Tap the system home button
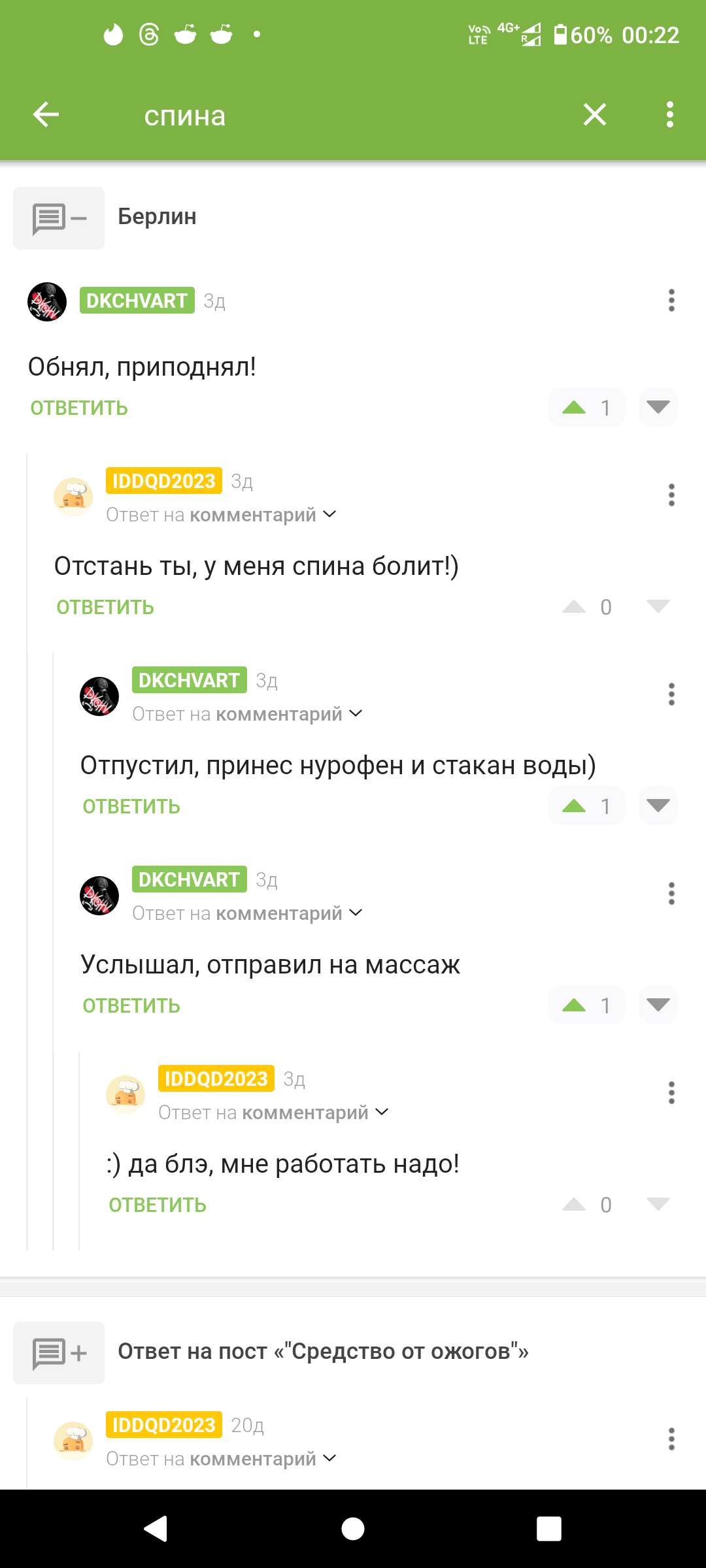The width and height of the screenshot is (706, 1568). [x=353, y=1529]
